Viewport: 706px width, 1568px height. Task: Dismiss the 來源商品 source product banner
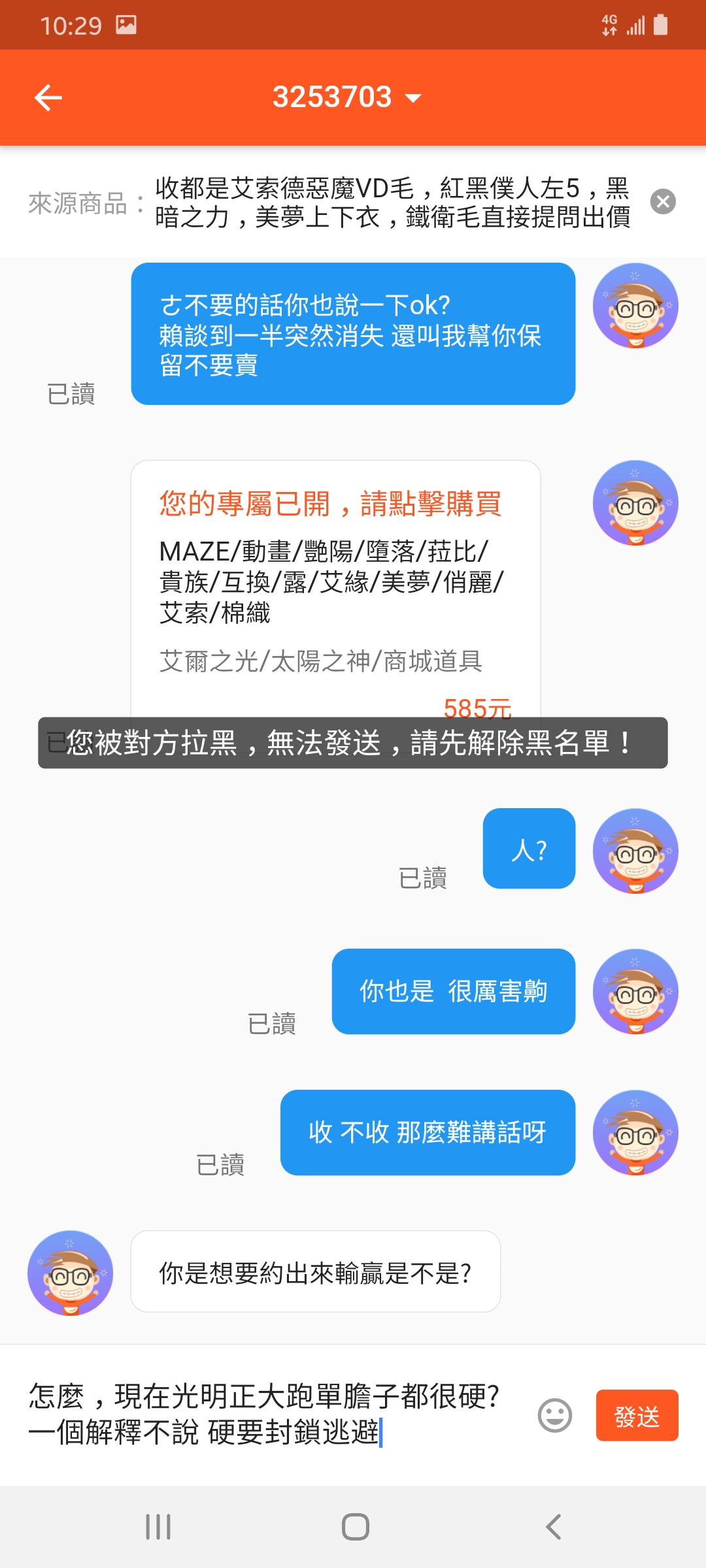pyautogui.click(x=662, y=201)
